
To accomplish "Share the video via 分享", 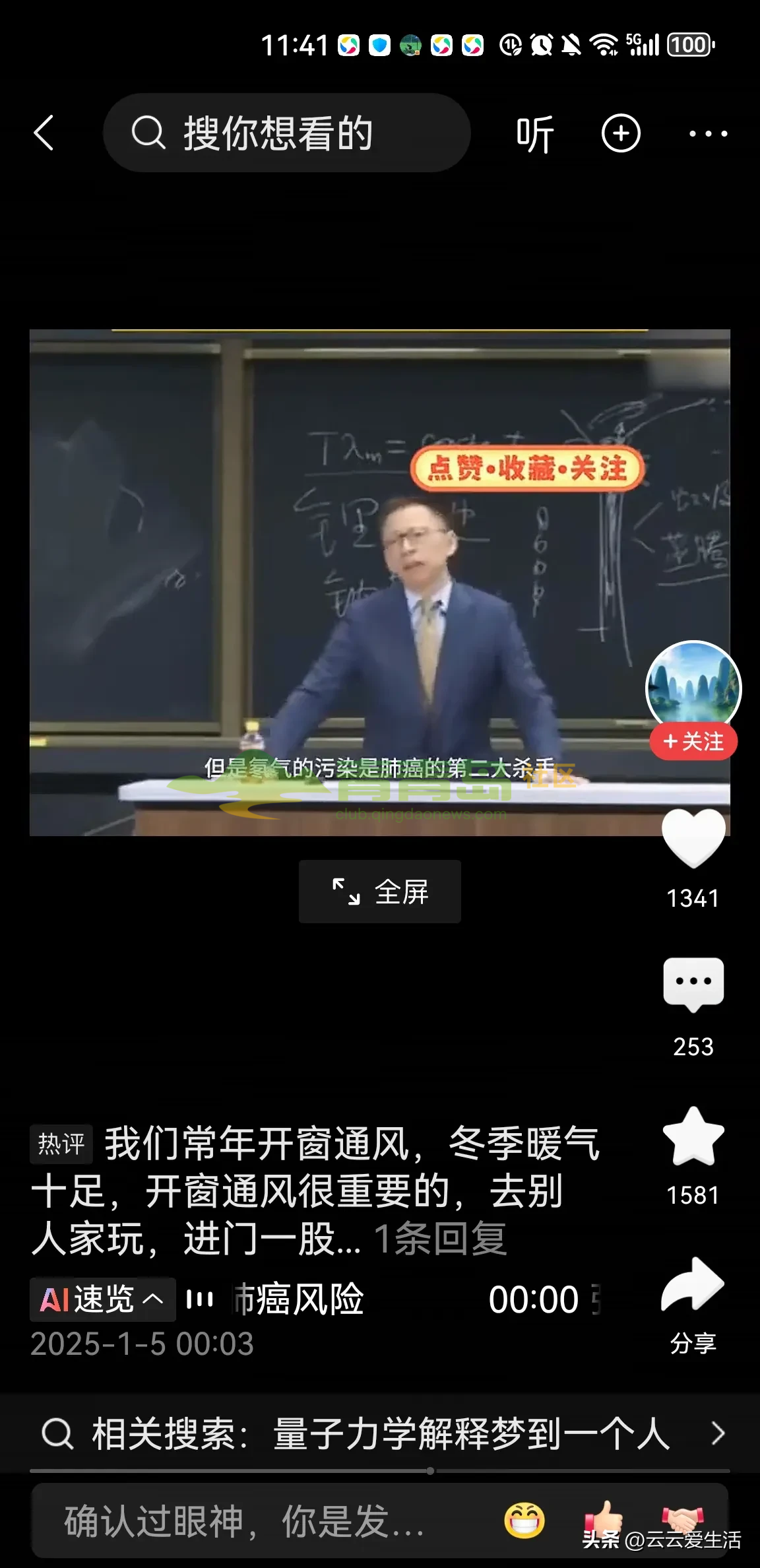I will pyautogui.click(x=693, y=1287).
